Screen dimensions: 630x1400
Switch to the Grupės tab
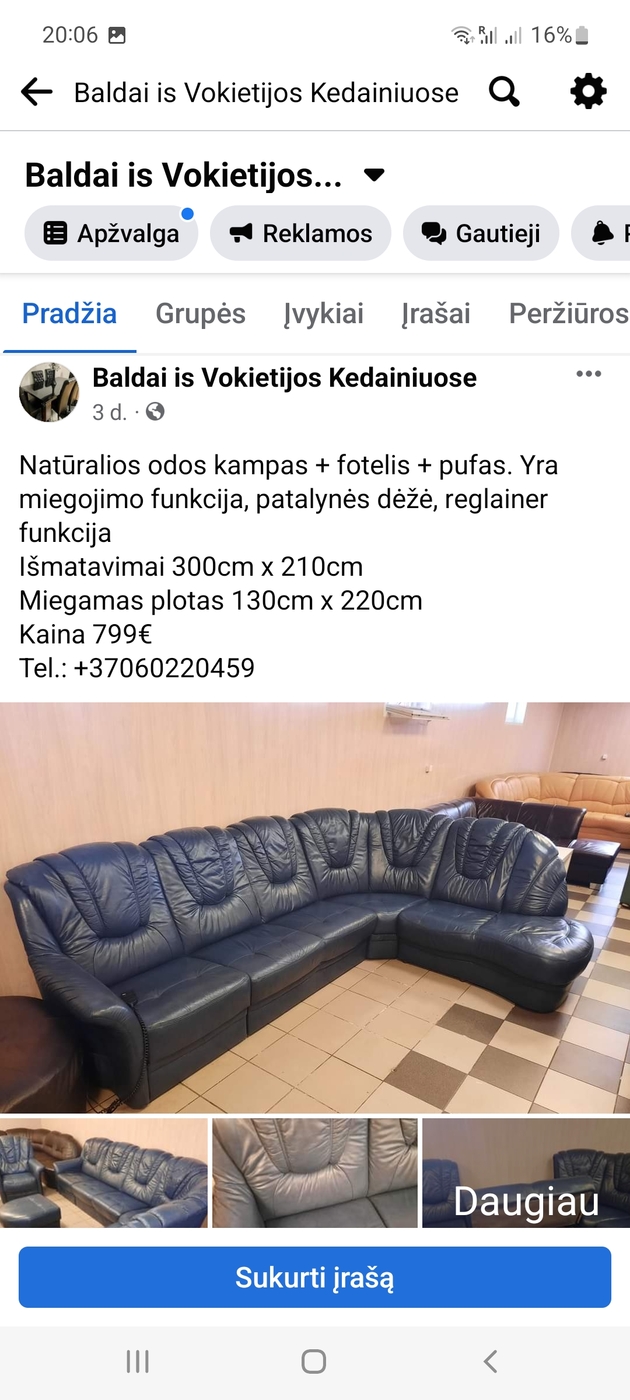coord(200,314)
